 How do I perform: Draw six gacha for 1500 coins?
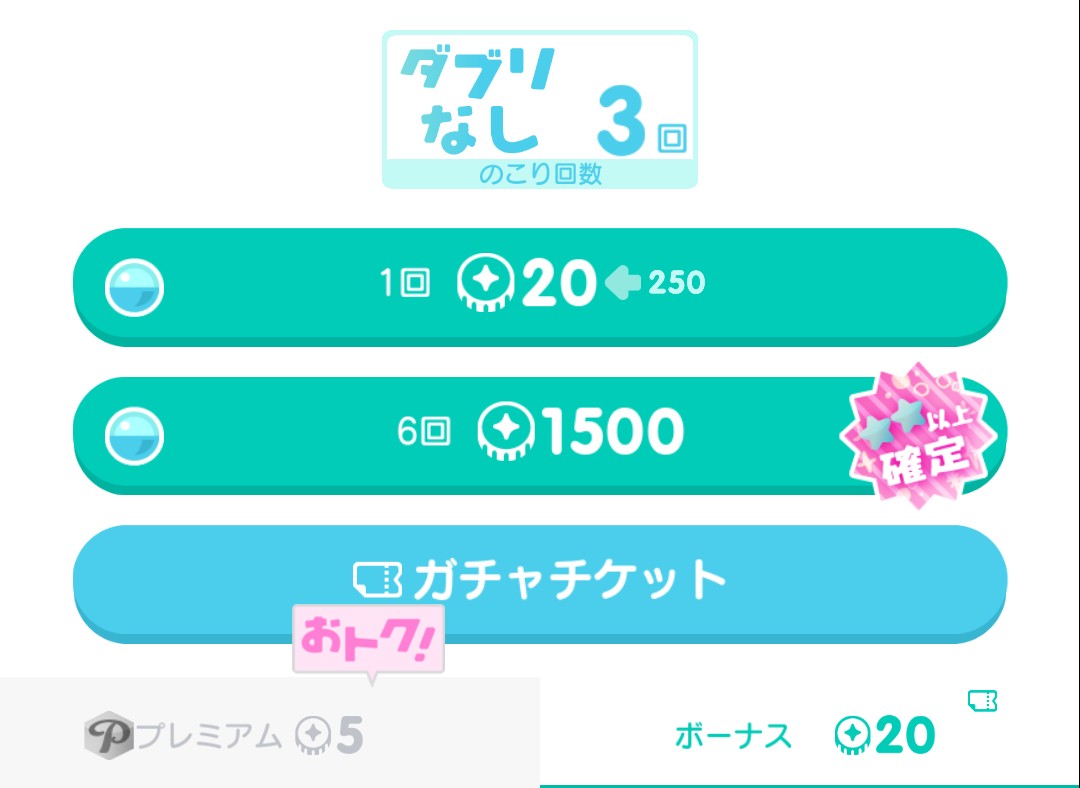540,432
